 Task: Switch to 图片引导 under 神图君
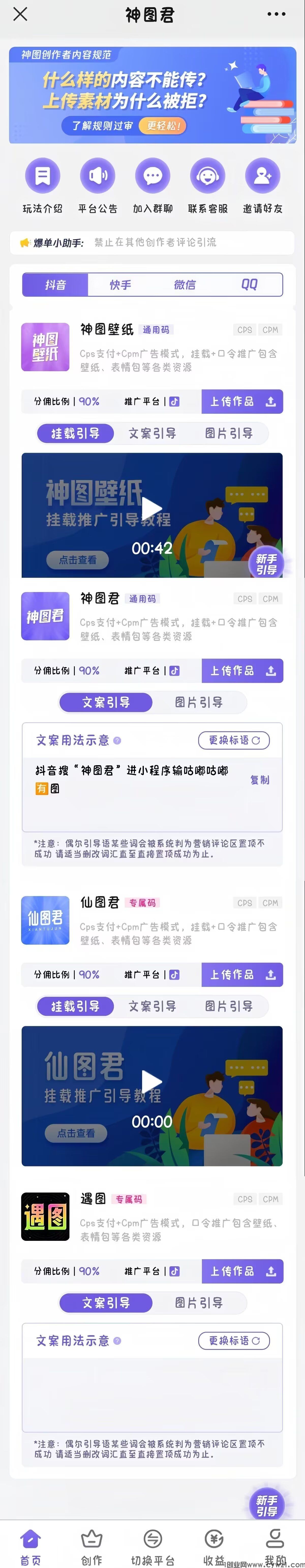(x=199, y=702)
